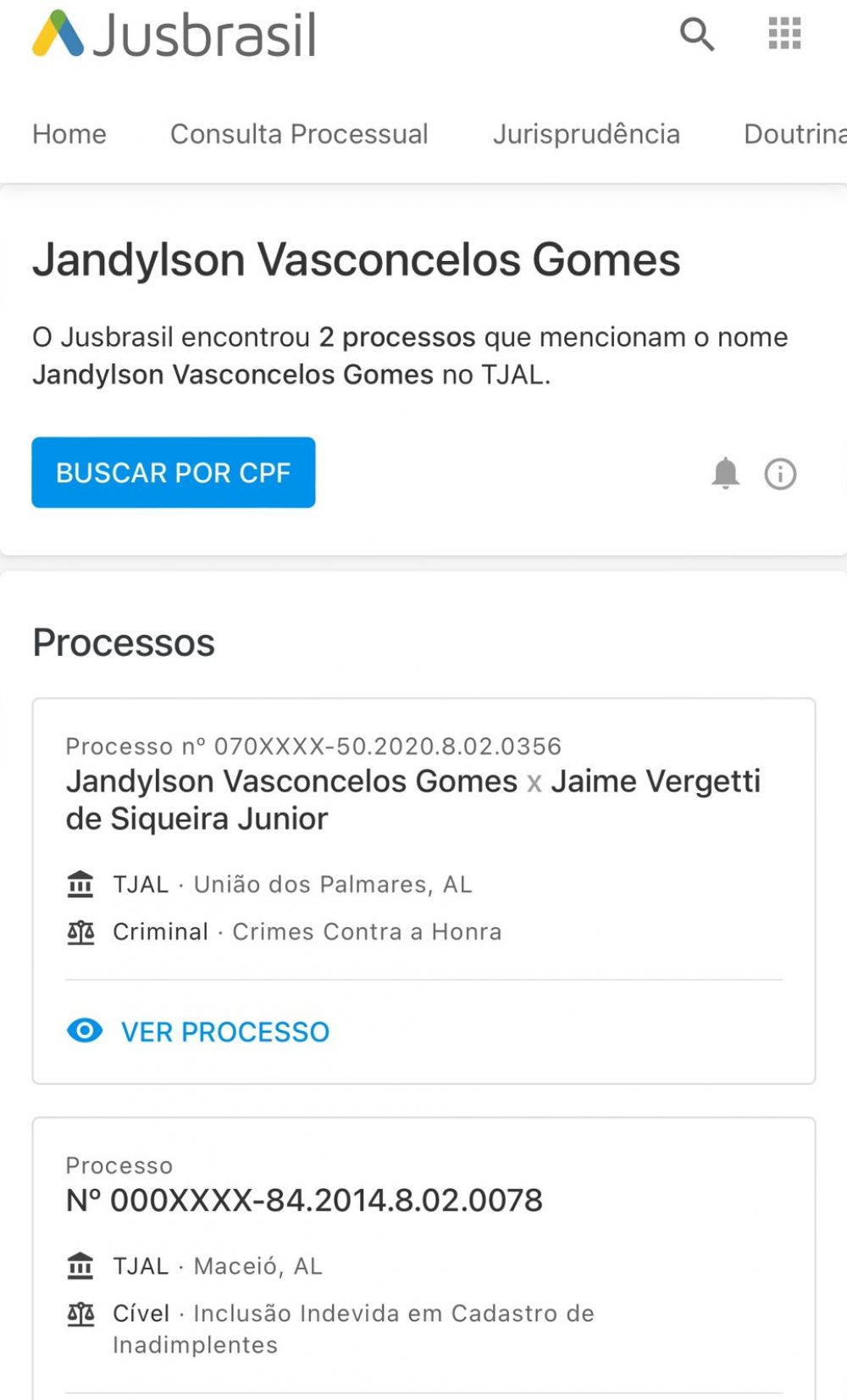Viewport: 847px width, 1400px height.
Task: Go to the Home tab
Action: (x=69, y=134)
